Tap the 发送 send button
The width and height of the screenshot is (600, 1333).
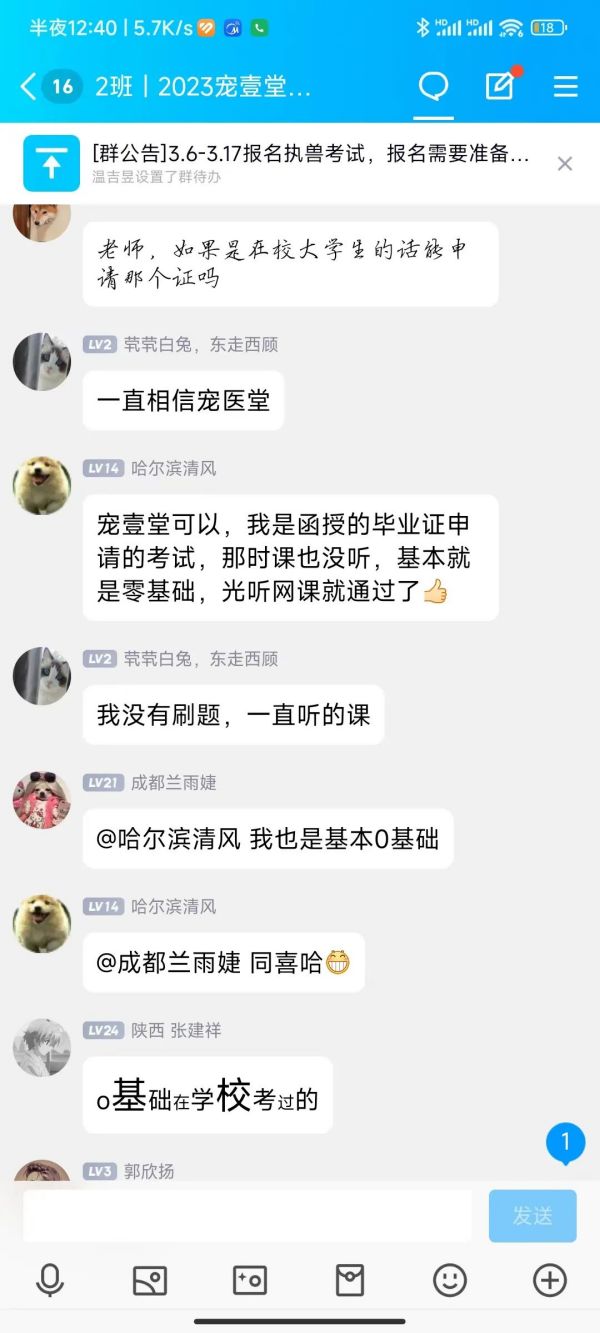click(532, 1215)
